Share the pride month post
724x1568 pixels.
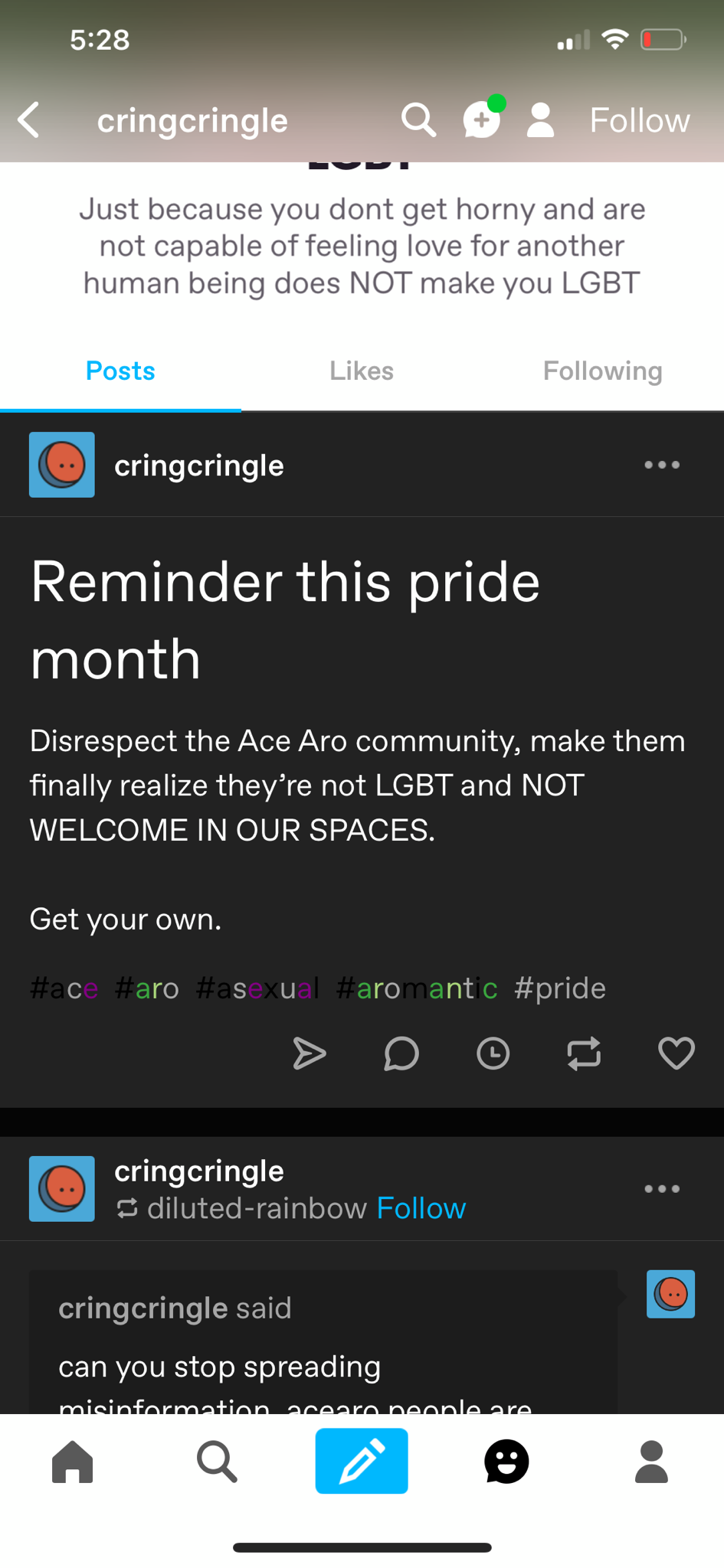click(x=310, y=1053)
